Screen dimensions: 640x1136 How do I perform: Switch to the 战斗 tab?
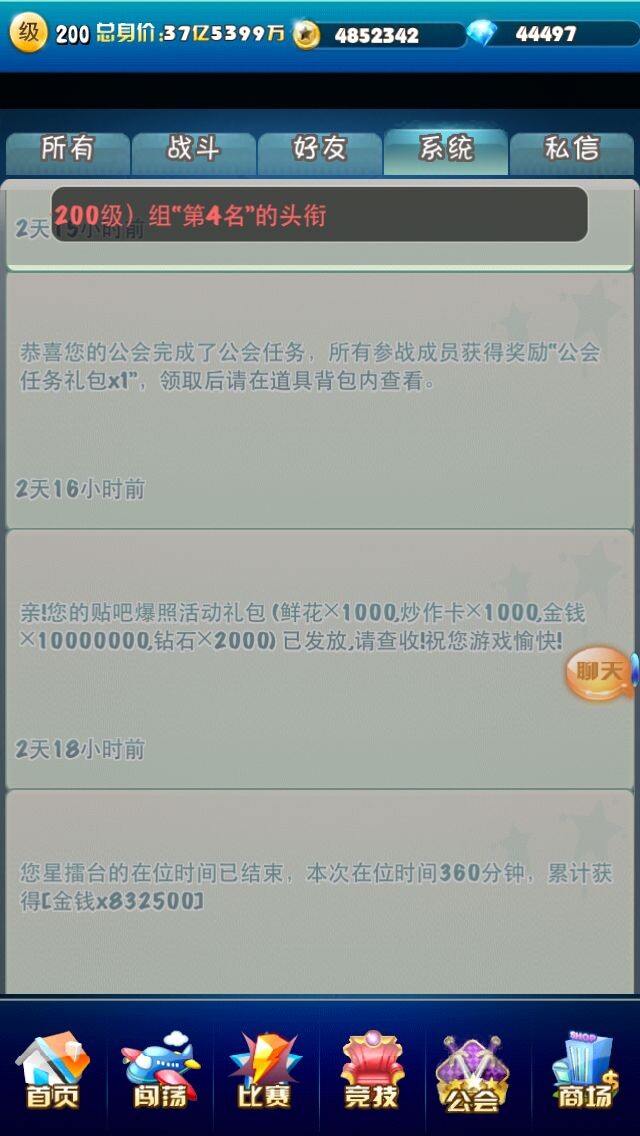point(193,150)
